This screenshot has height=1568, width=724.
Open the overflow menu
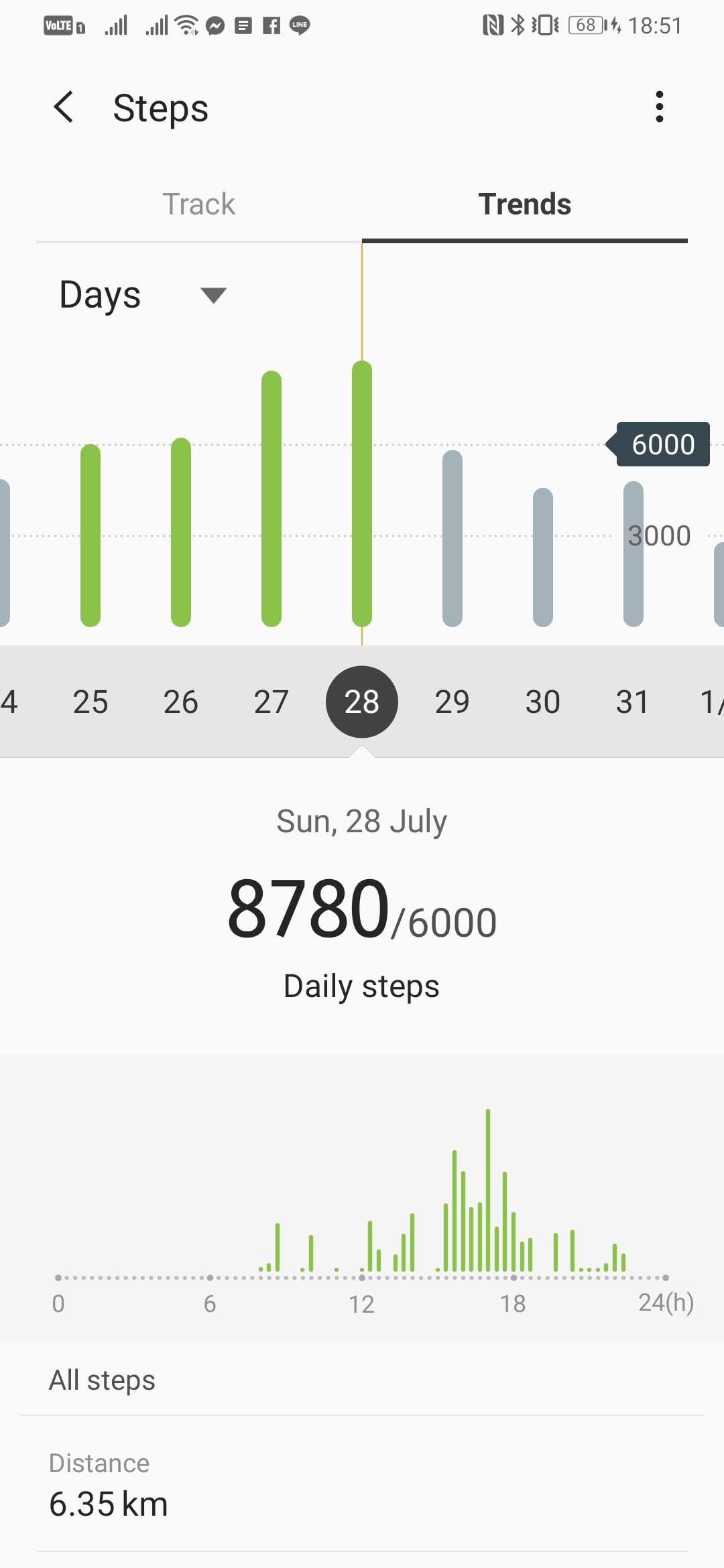coord(660,107)
